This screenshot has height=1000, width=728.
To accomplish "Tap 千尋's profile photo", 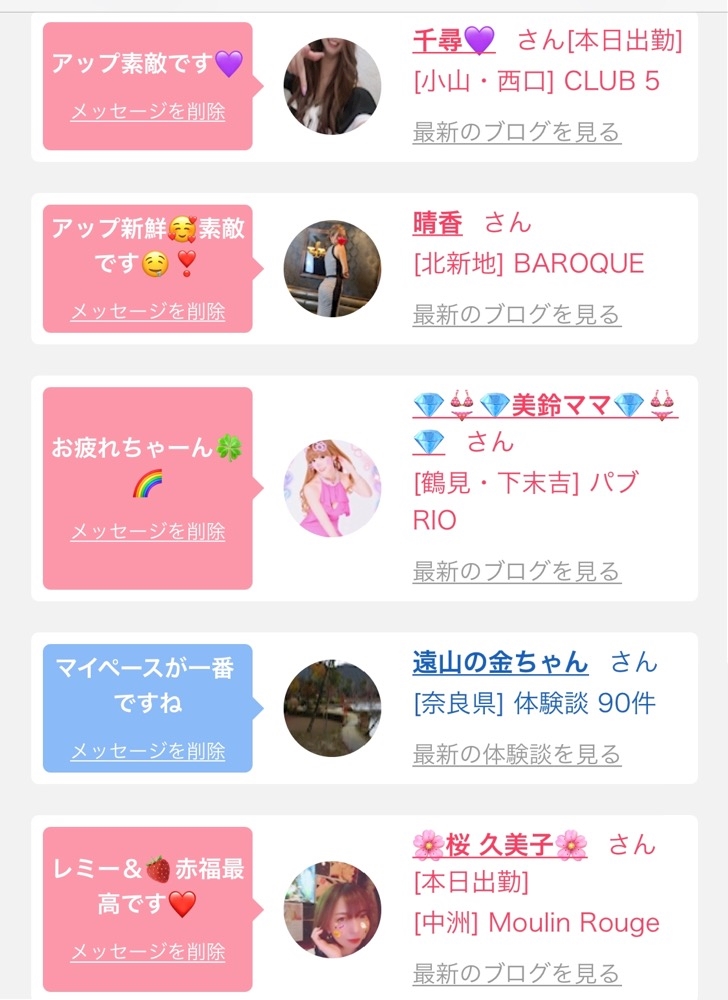I will pos(332,86).
